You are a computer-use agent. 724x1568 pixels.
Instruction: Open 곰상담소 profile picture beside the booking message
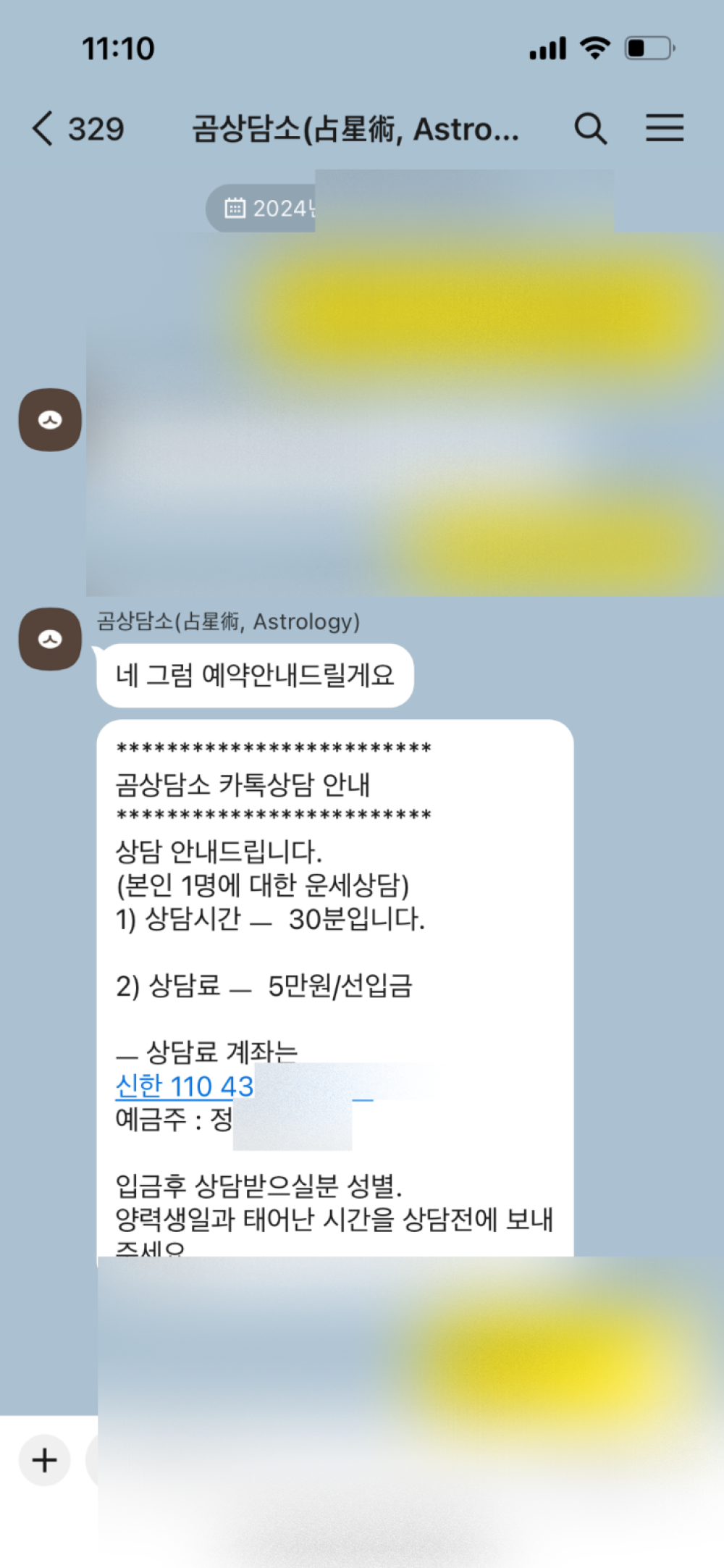(50, 639)
